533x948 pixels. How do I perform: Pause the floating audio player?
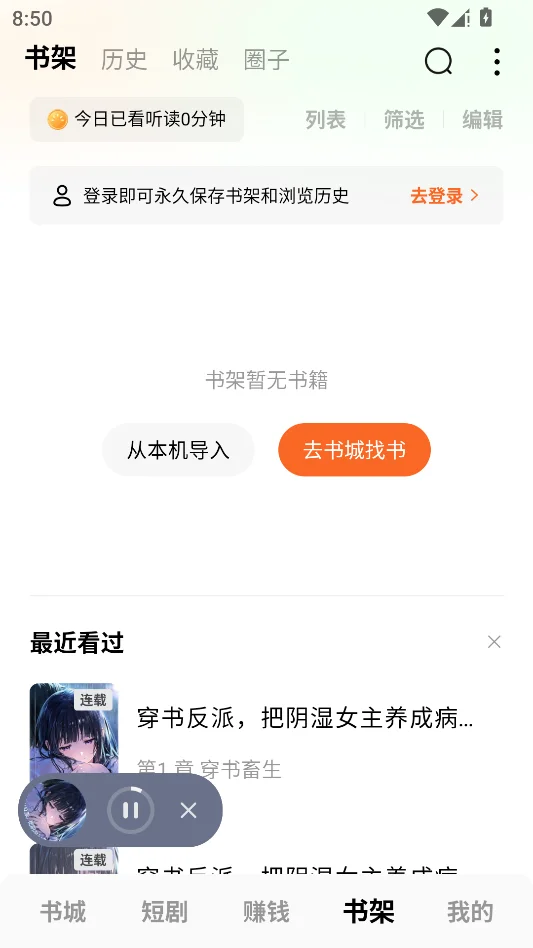[x=131, y=810]
